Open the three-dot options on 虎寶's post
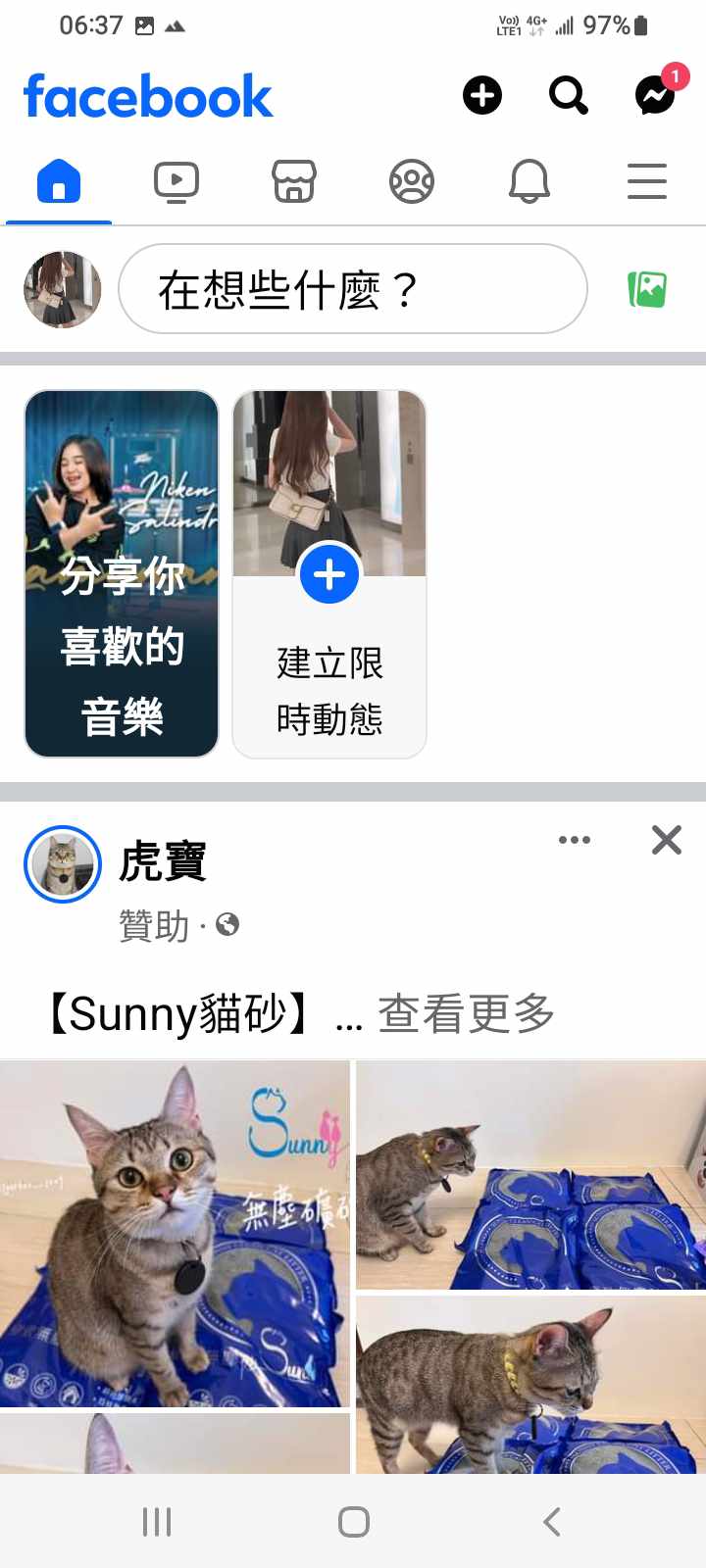This screenshot has width=706, height=1568. coord(575,840)
